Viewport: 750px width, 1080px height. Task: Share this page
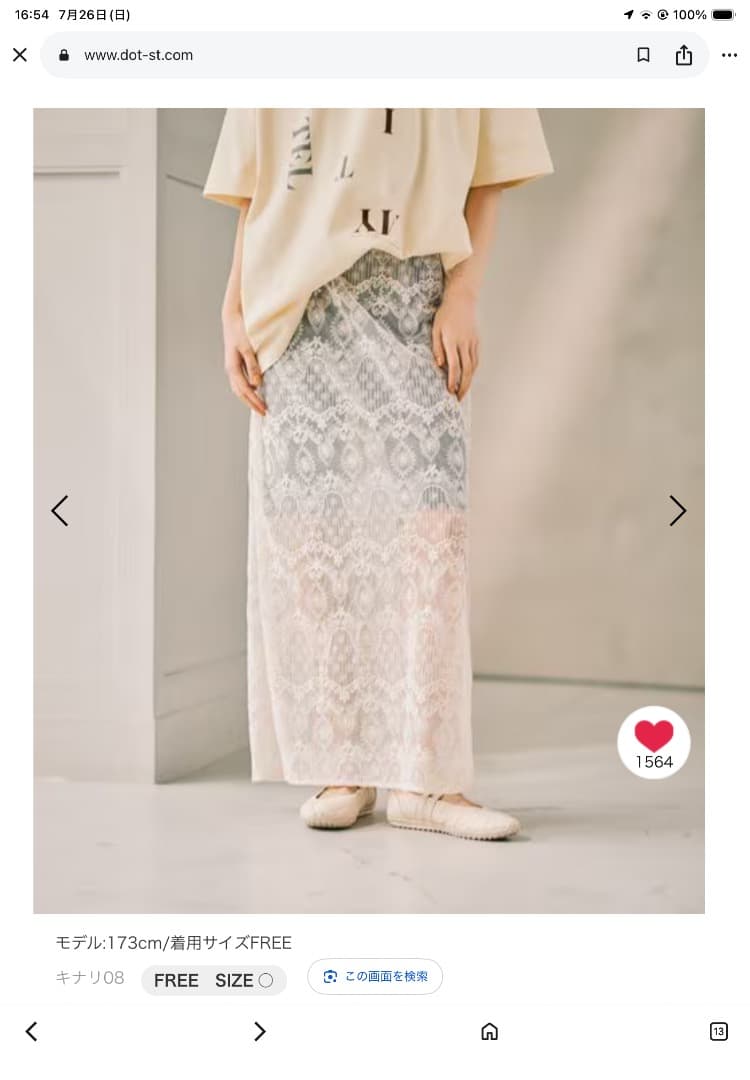tap(683, 55)
